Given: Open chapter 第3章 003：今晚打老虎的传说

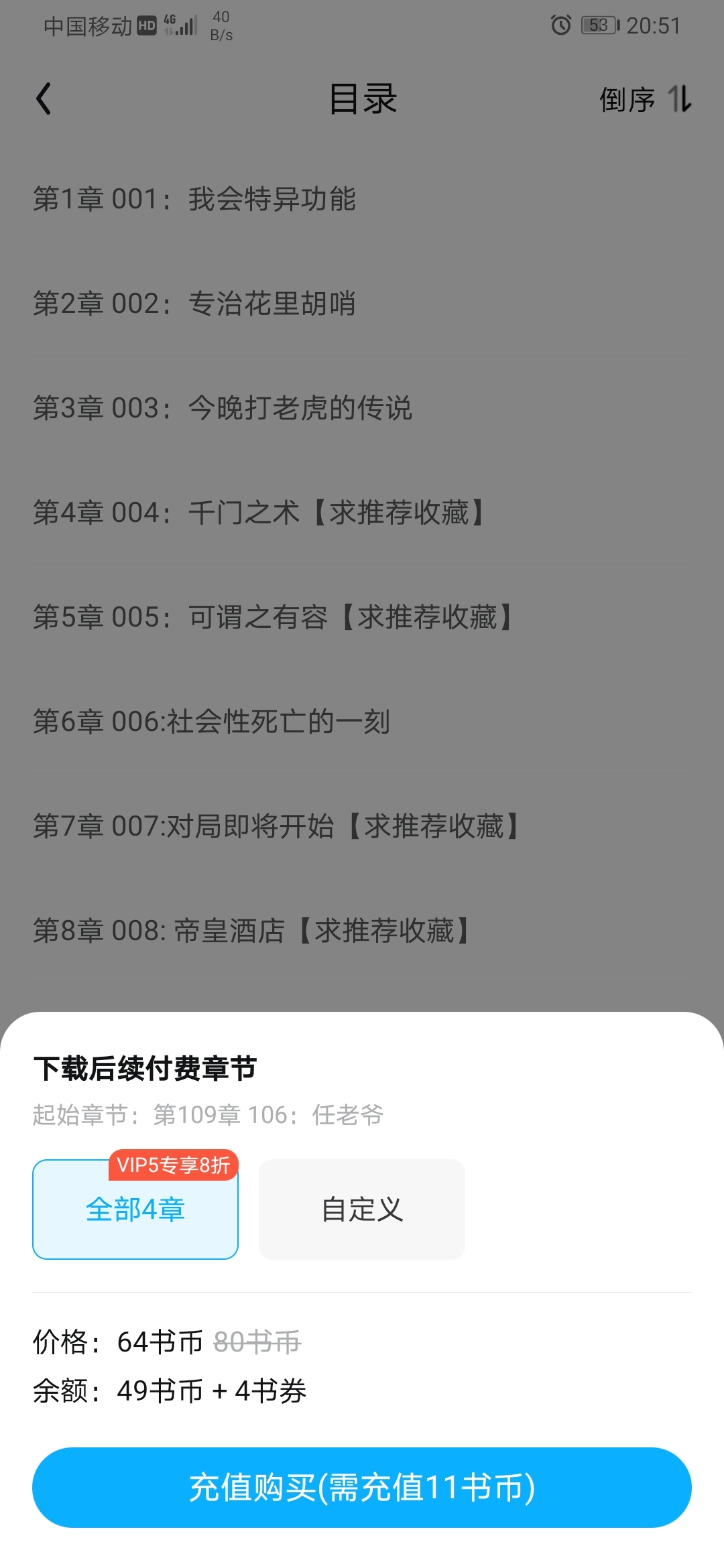Looking at the screenshot, I should point(362,408).
